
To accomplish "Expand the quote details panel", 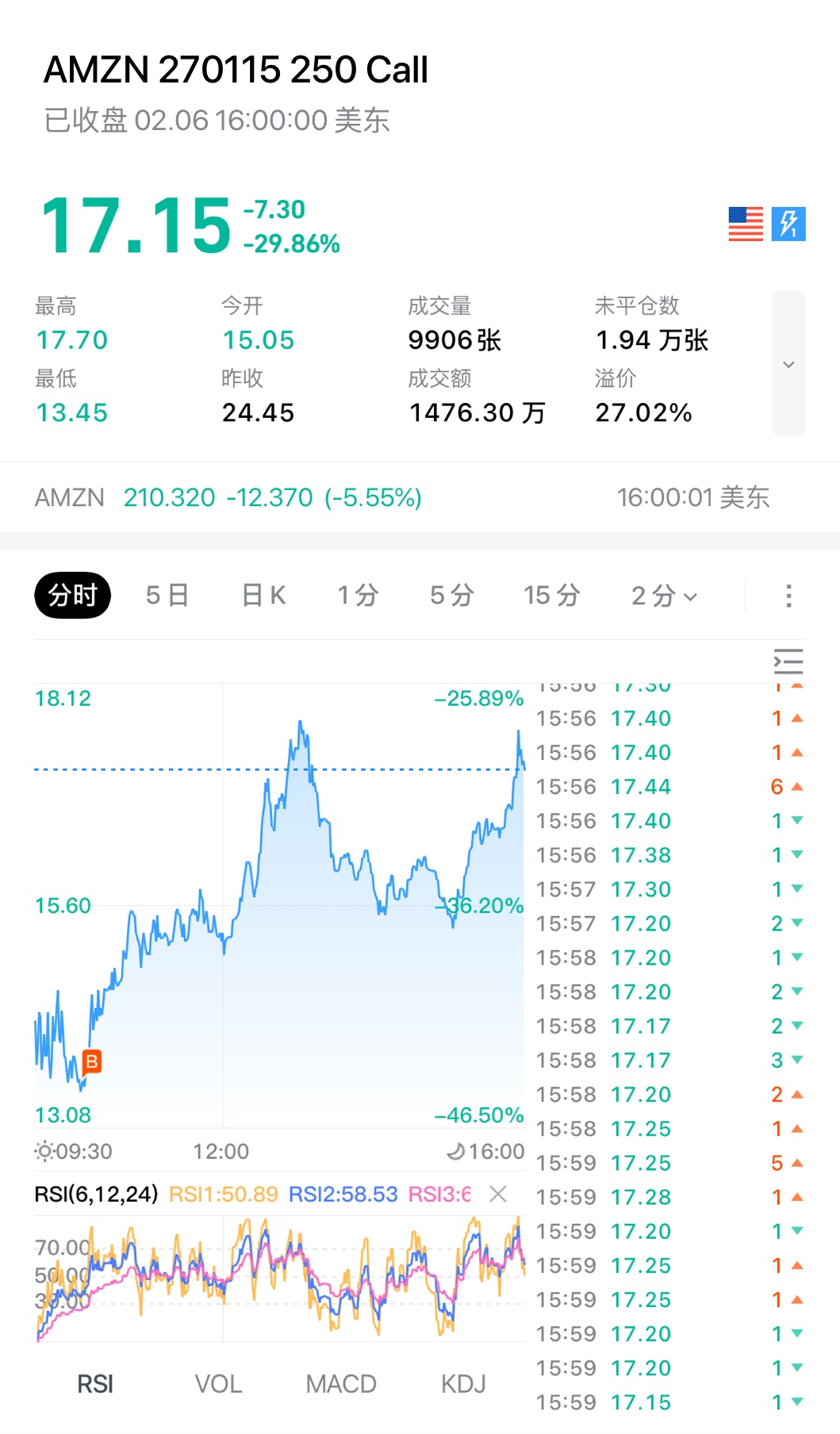I will point(788,363).
